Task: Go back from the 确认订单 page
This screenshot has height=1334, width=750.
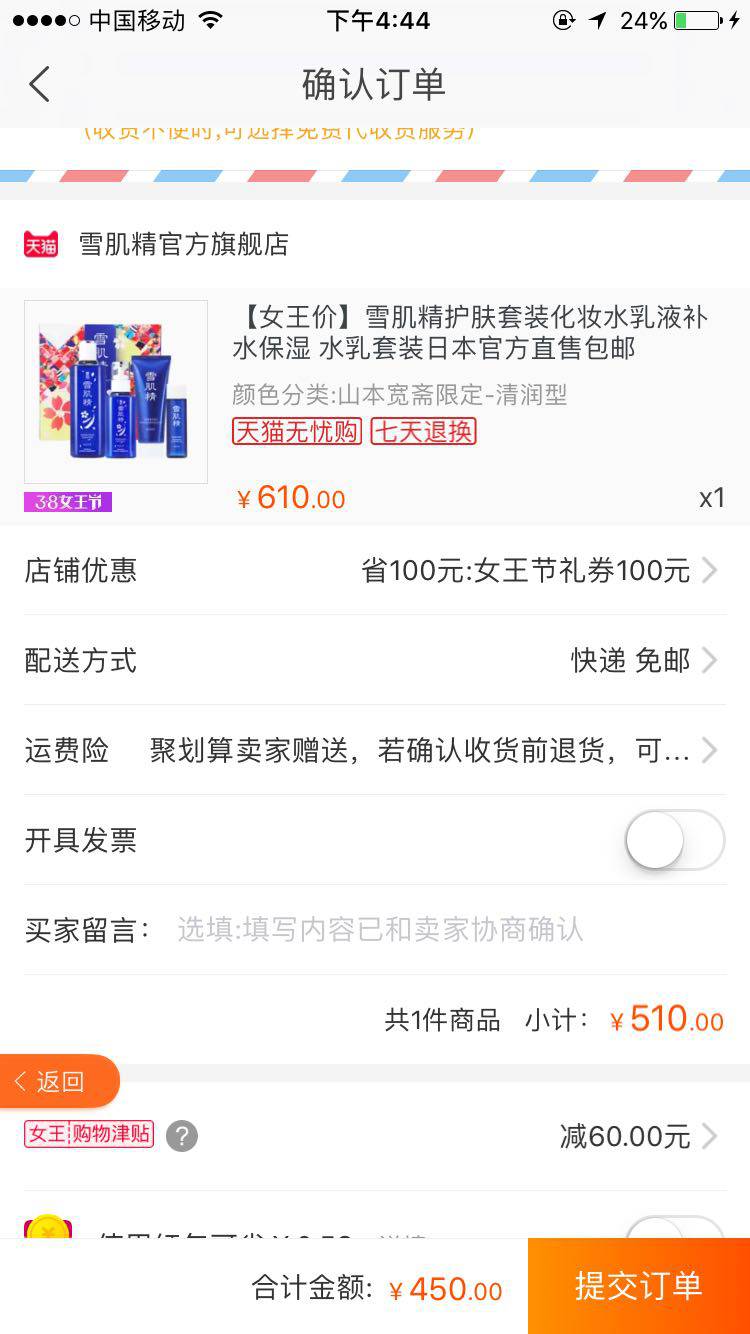Action: pyautogui.click(x=40, y=84)
